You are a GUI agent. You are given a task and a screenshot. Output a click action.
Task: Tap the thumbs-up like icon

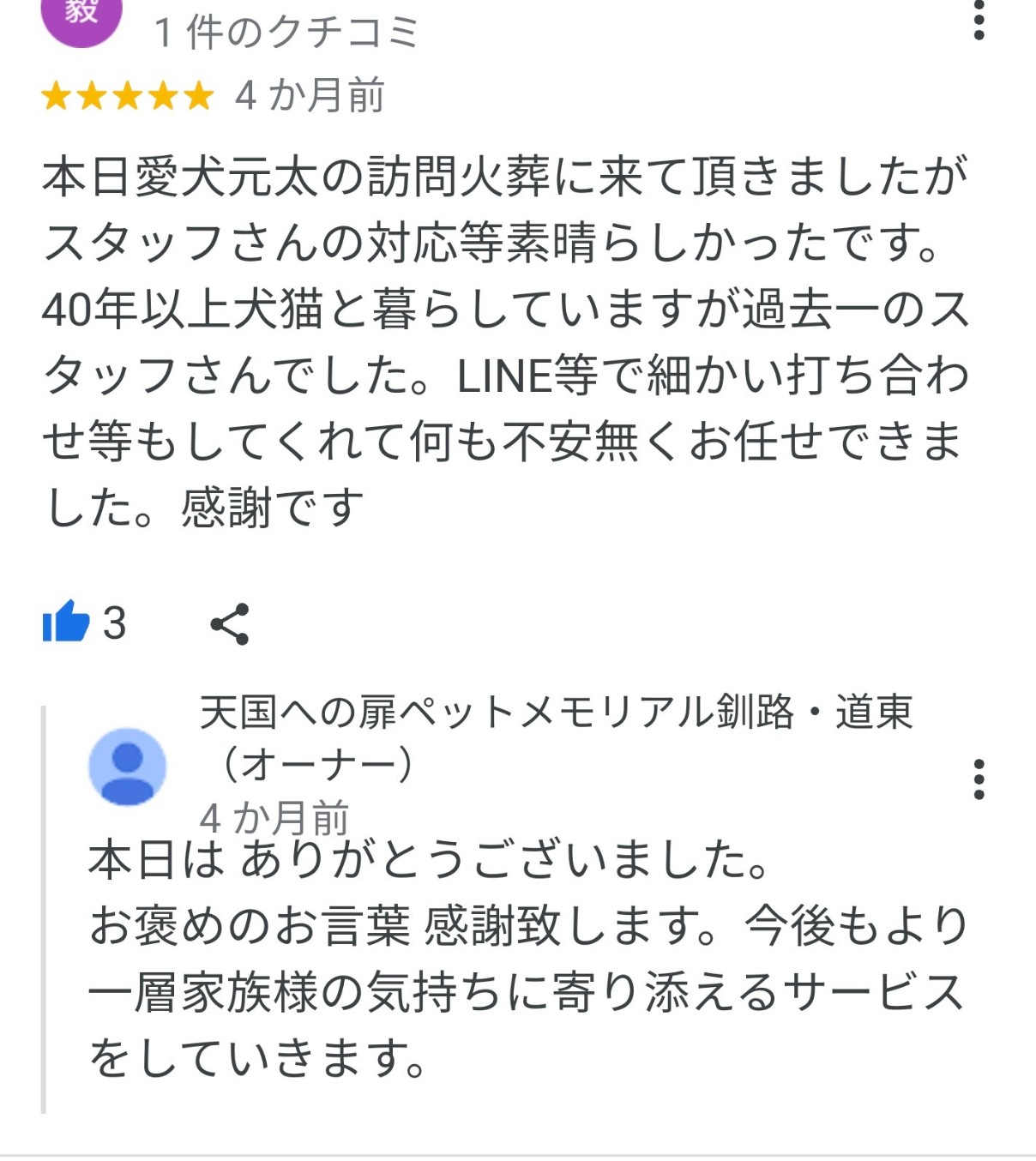tap(66, 622)
